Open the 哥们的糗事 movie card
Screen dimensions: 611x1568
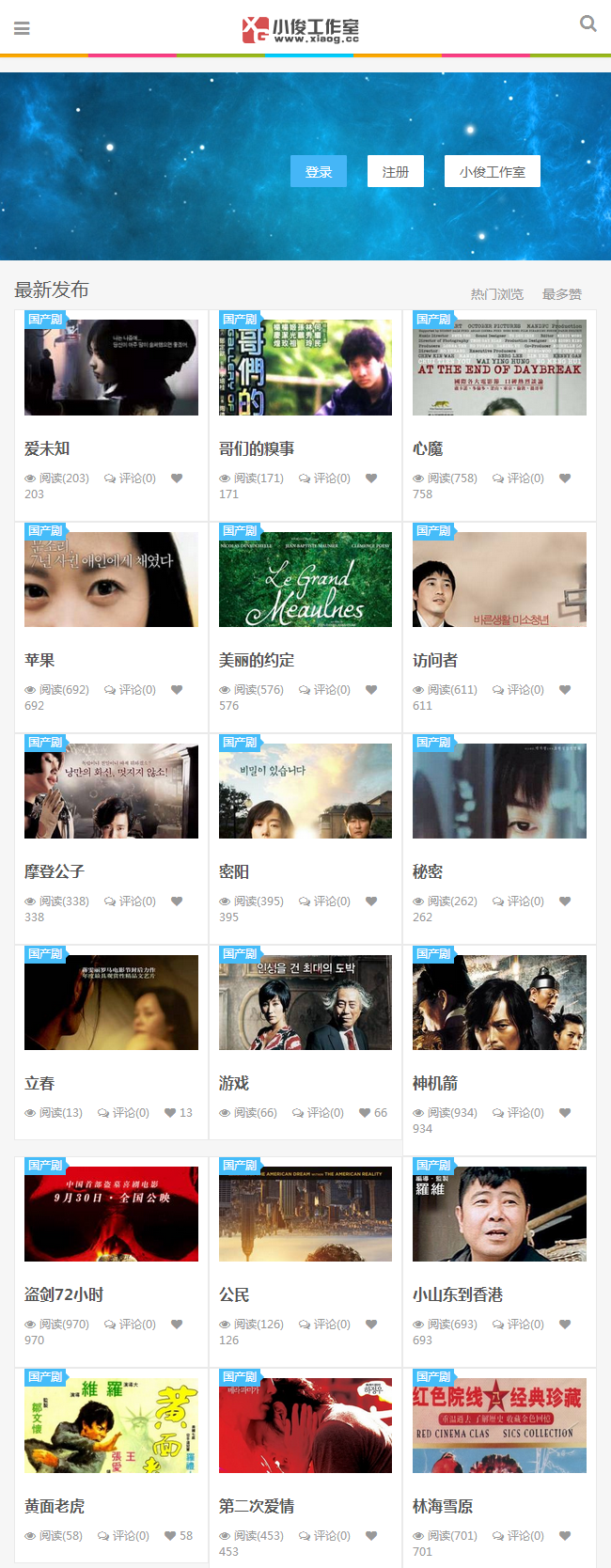click(305, 368)
